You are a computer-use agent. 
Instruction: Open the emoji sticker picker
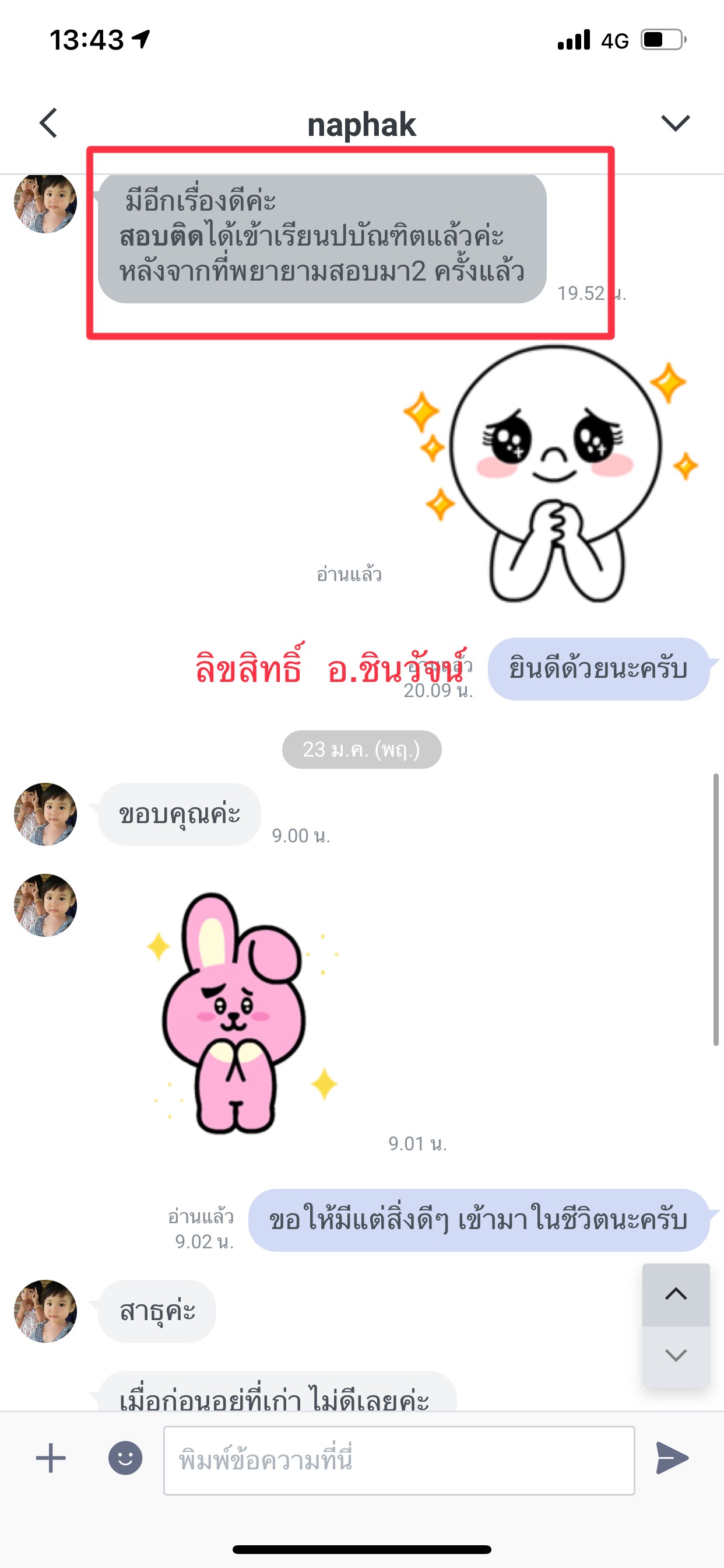pos(125,1458)
